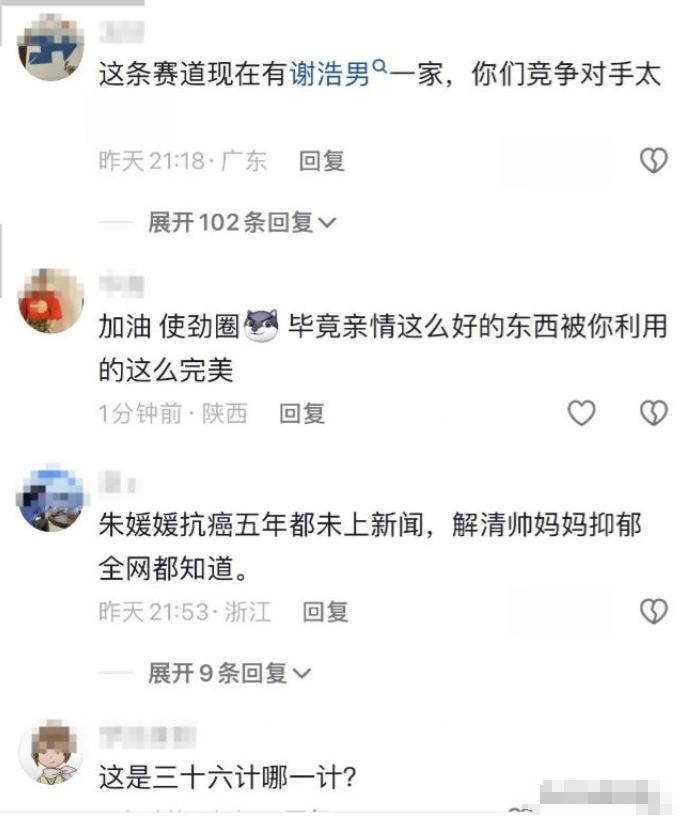Image resolution: width=679 pixels, height=816 pixels.
Task: Like the comment from 陕西
Action: 581,413
